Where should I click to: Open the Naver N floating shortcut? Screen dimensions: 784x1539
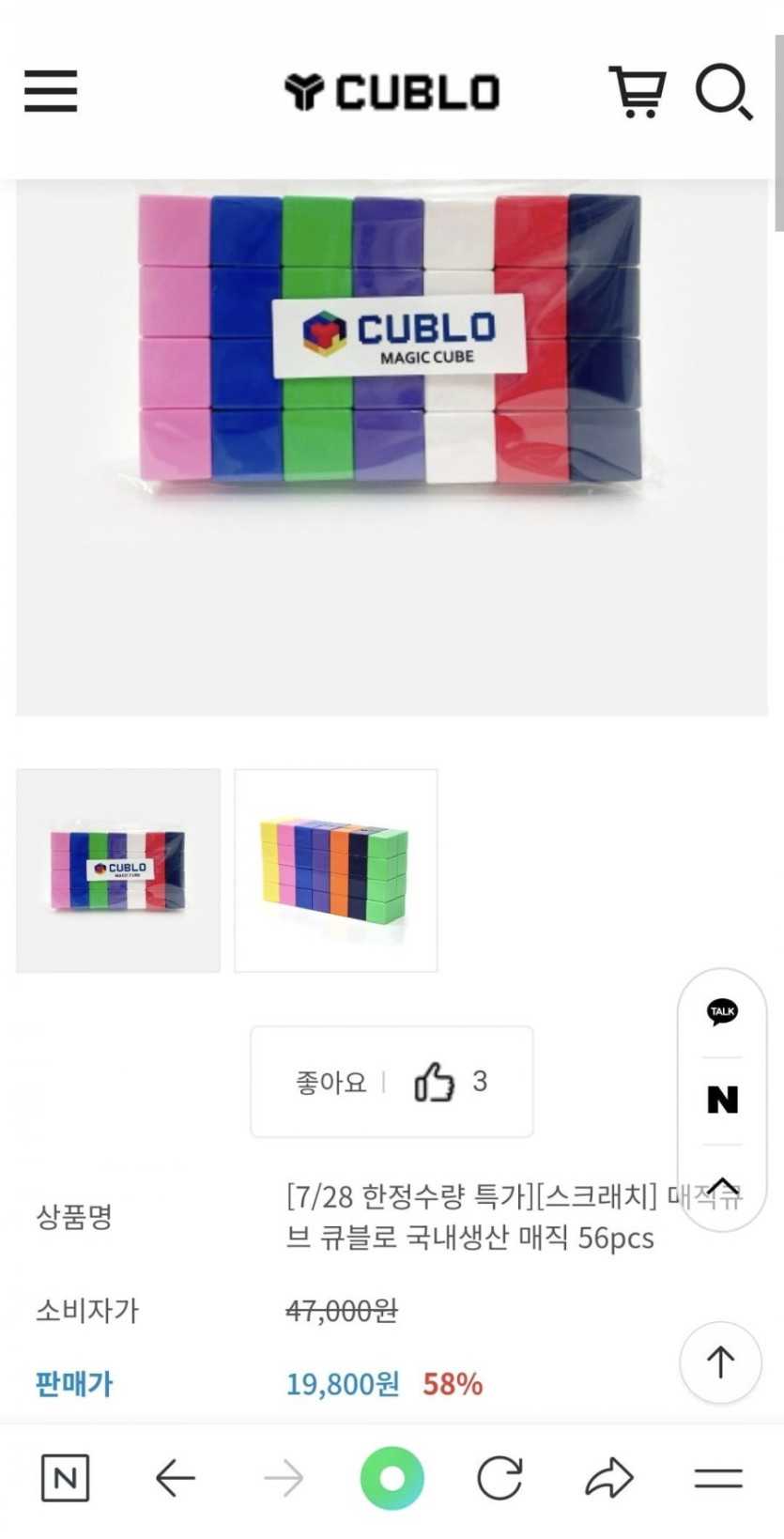pyautogui.click(x=722, y=1100)
